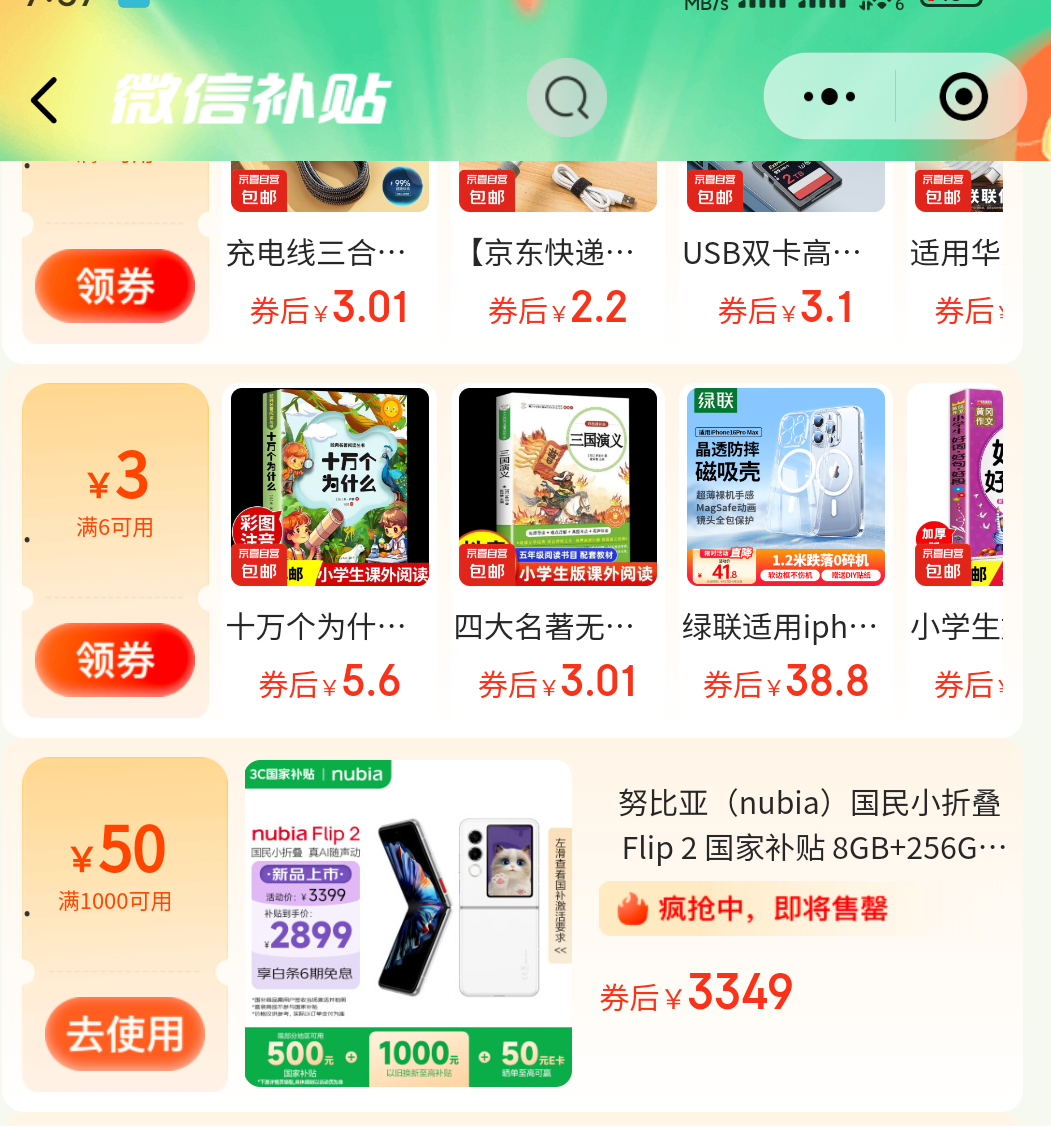The image size is (1051, 1126).
Task: Tap the back arrow to exit 微信补贴
Action: point(43,97)
